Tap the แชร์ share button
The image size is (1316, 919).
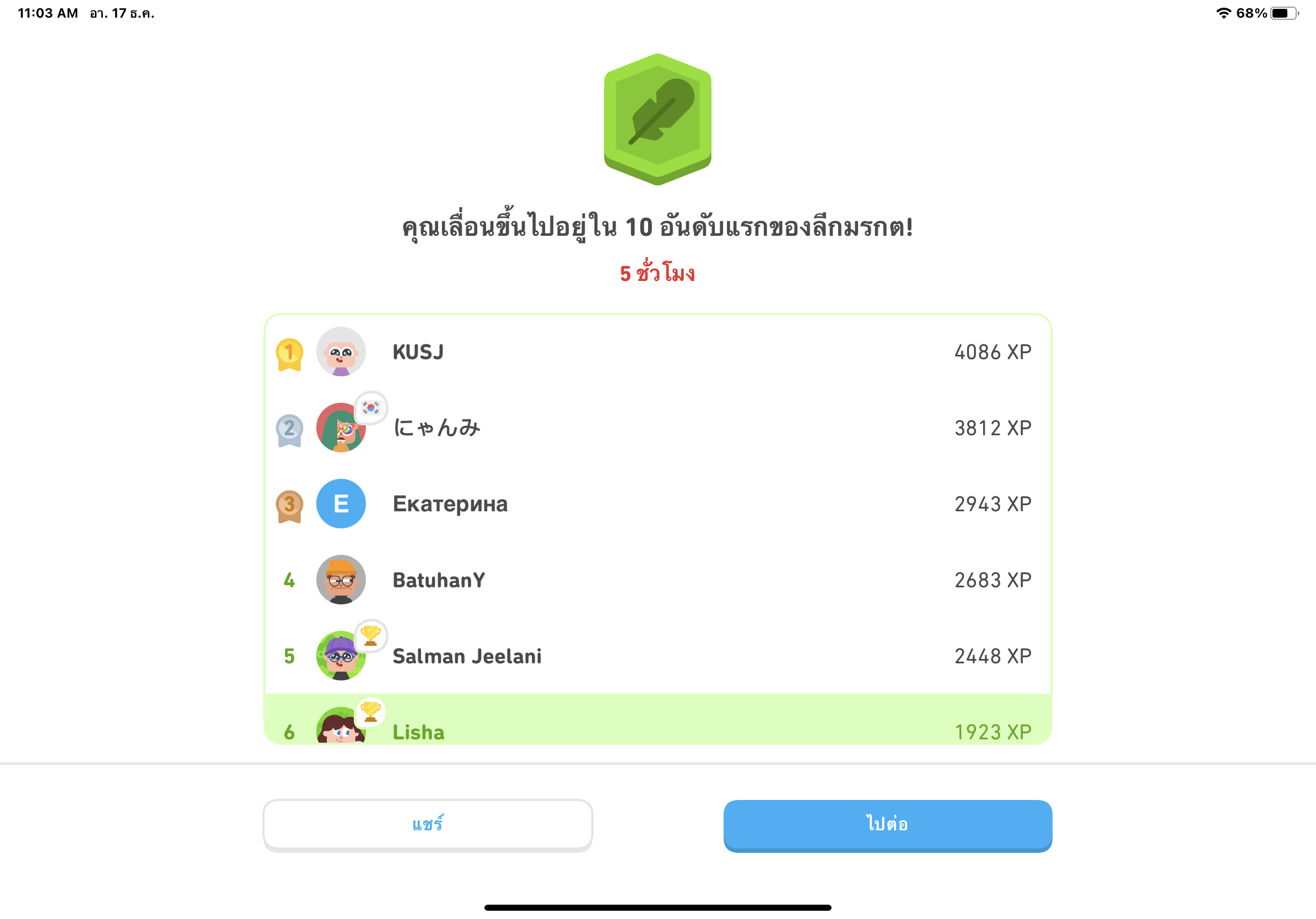(427, 824)
